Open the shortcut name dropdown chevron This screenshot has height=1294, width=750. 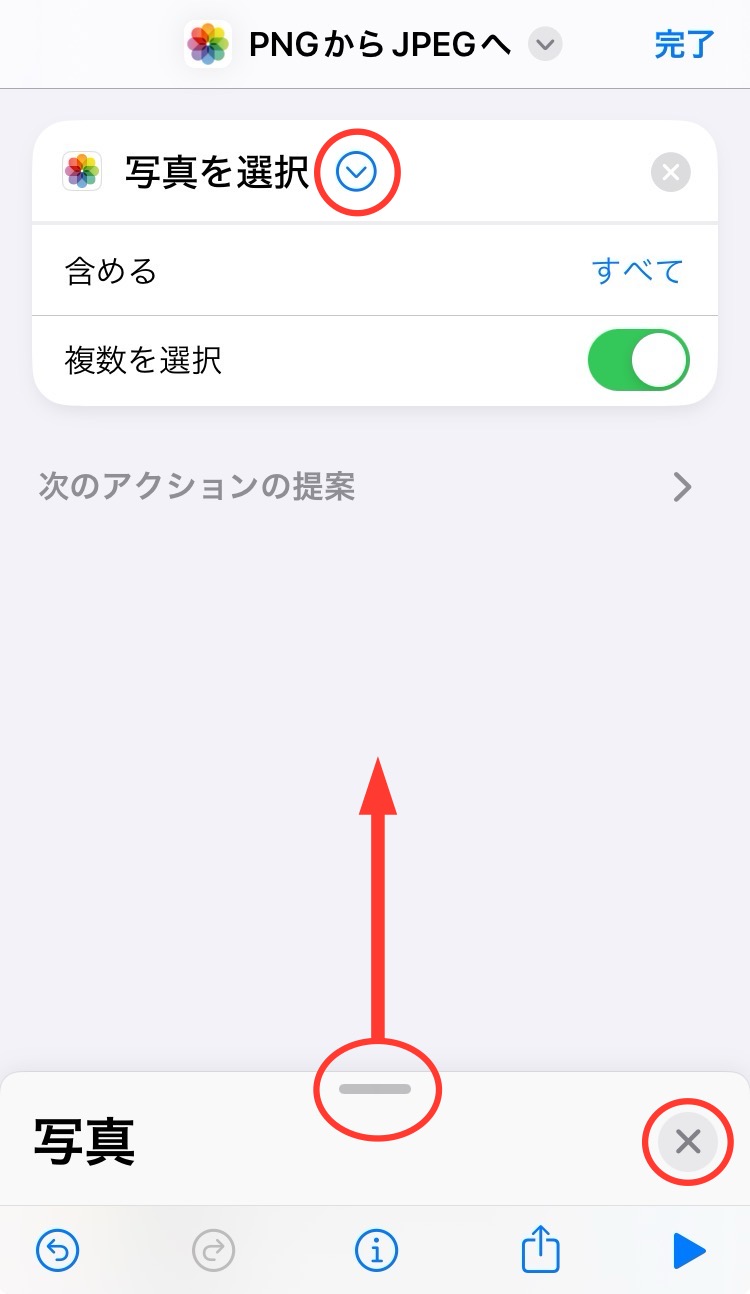[x=544, y=45]
